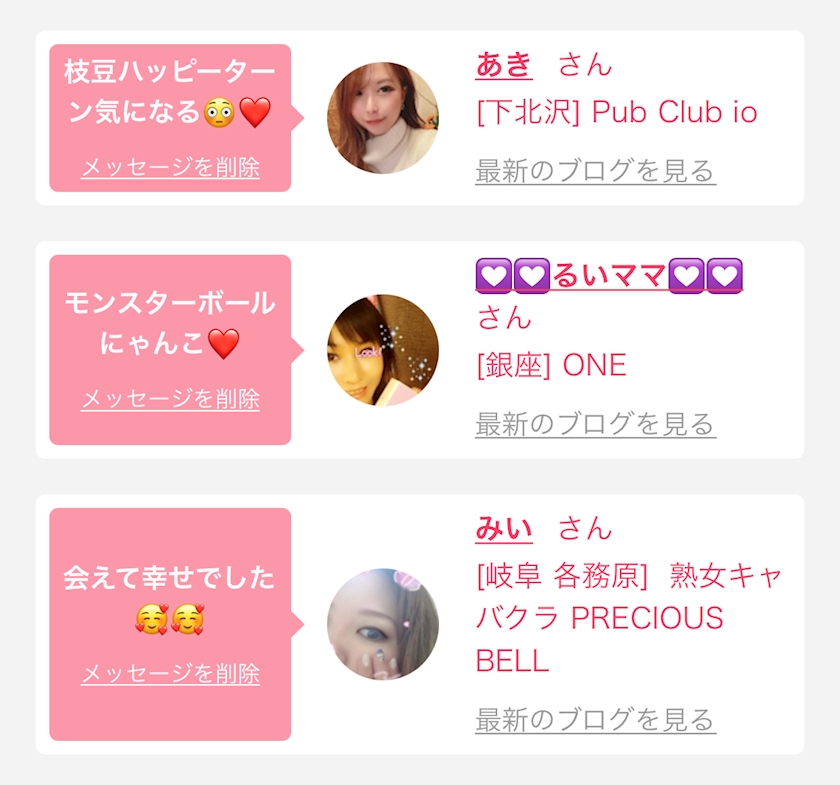View あき's latest blog
Screen dimensions: 840x785
[595, 171]
